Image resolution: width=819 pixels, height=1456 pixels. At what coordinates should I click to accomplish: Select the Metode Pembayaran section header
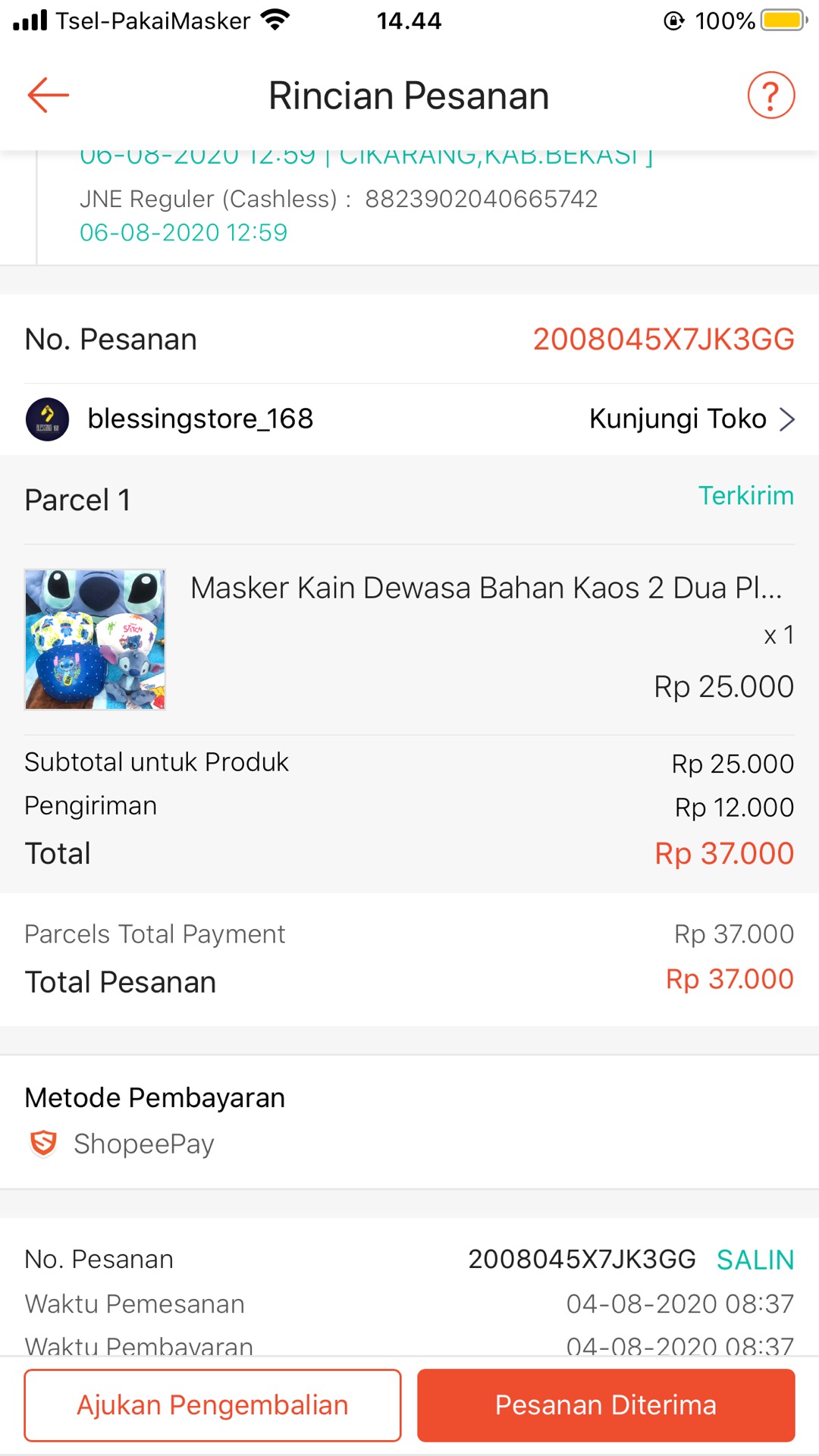point(154,1097)
